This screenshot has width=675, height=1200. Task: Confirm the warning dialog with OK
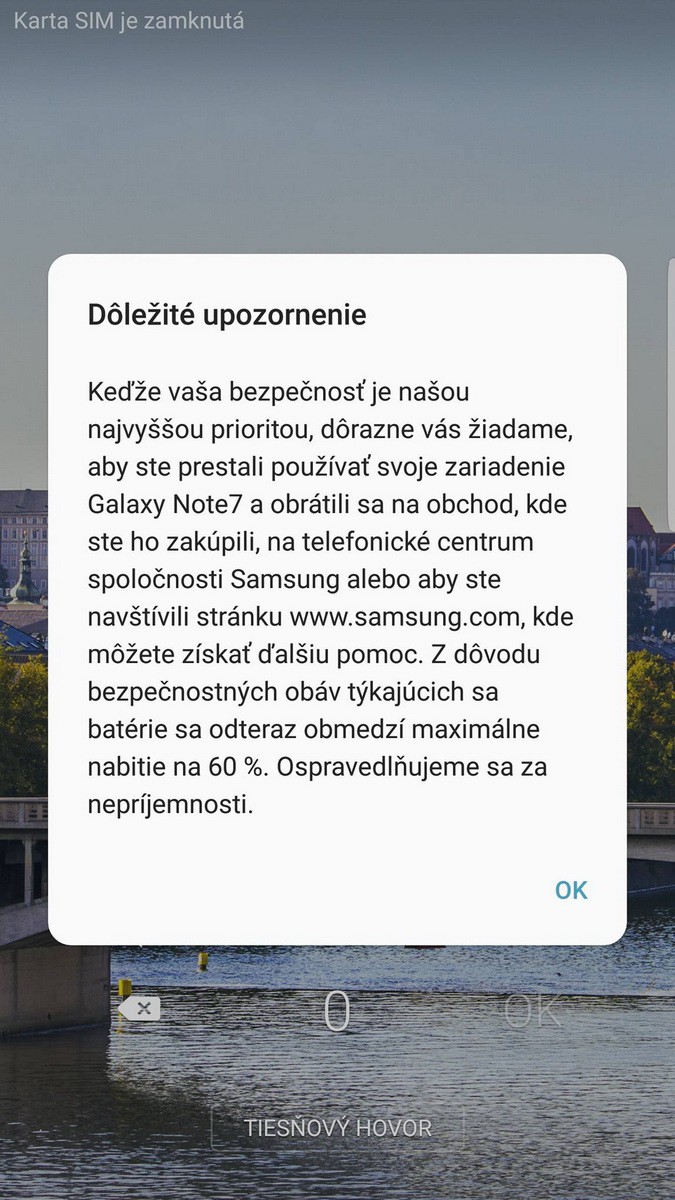(571, 890)
